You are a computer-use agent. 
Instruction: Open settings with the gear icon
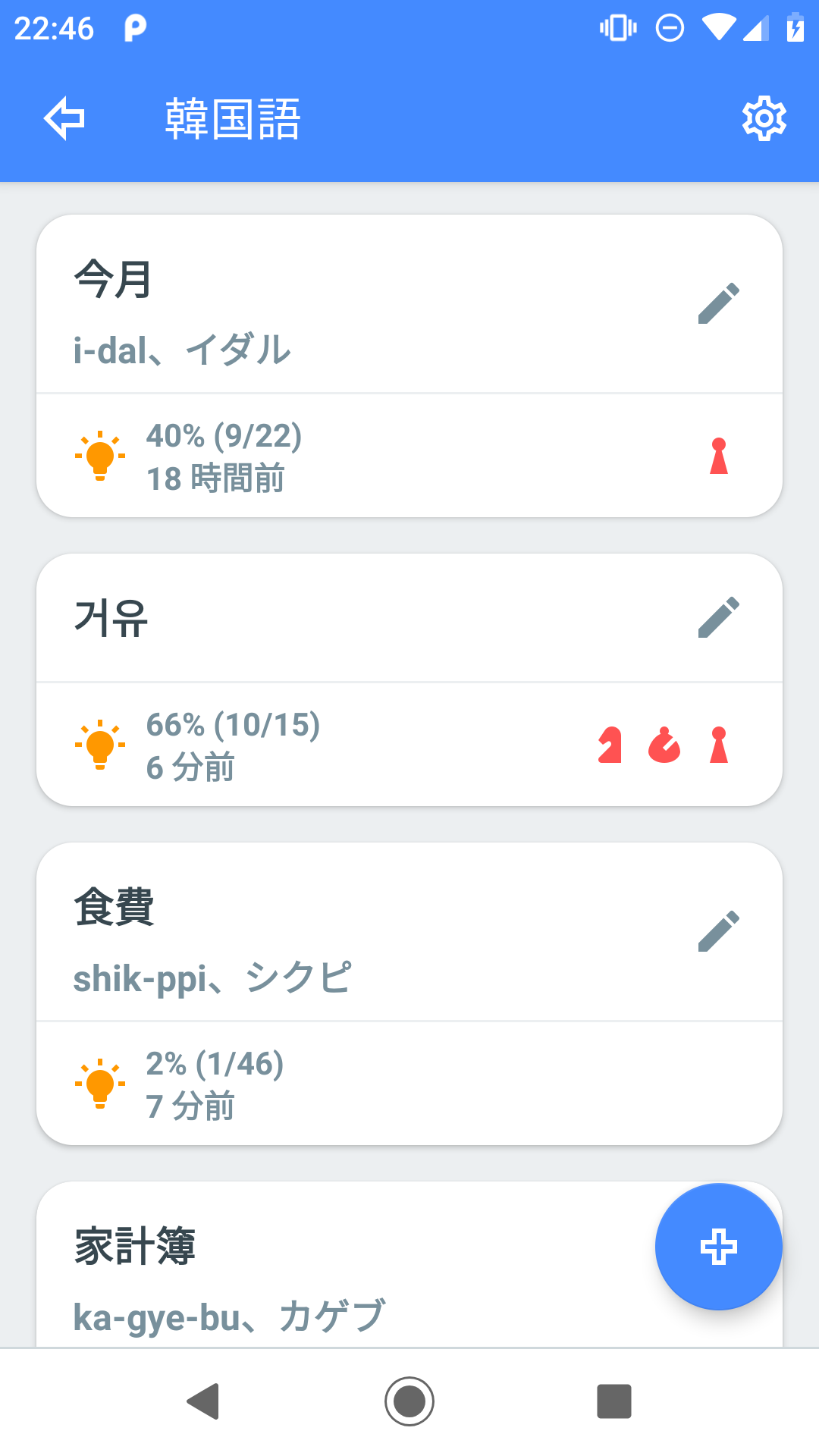coord(764,118)
